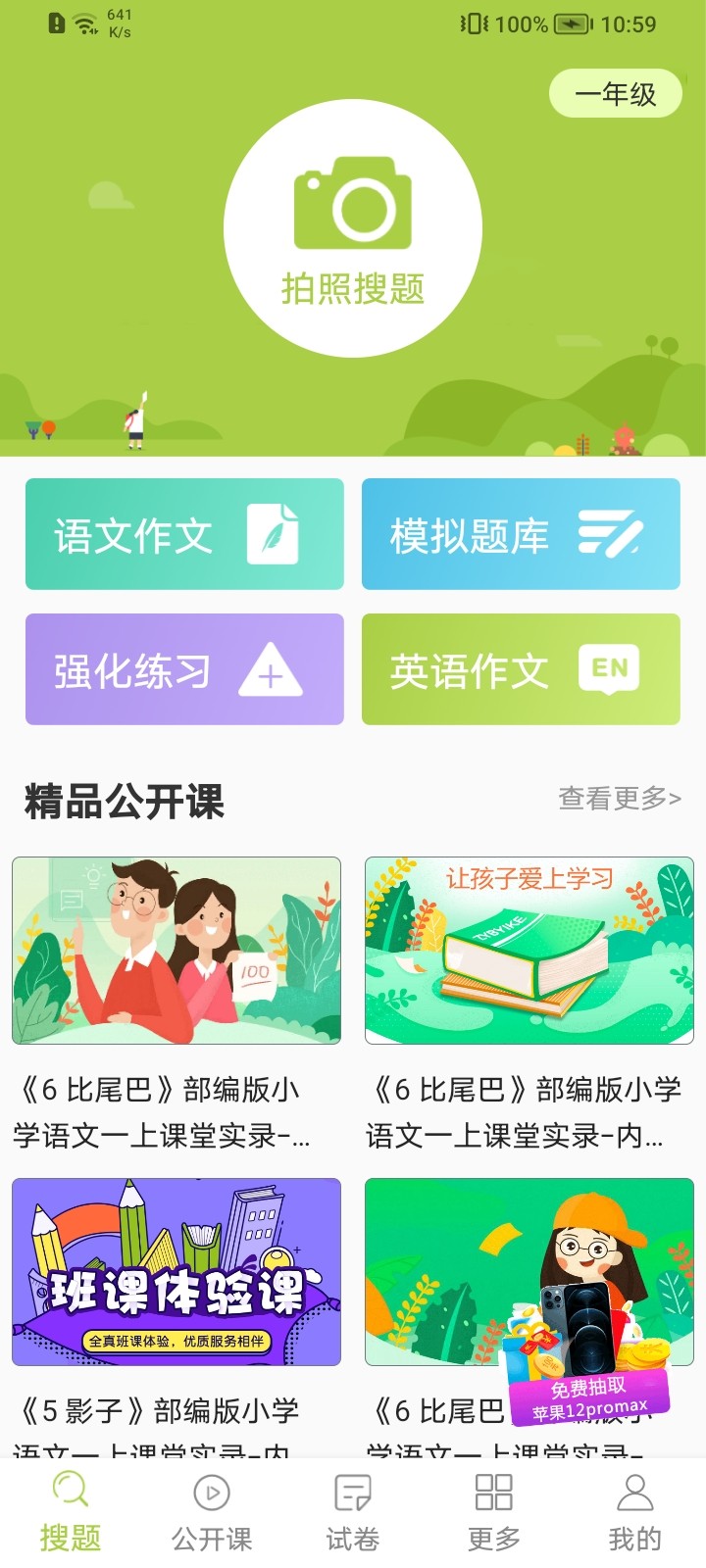This screenshot has width=706, height=1568.
Task: Open the 一年级 grade selector
Action: coord(615,94)
